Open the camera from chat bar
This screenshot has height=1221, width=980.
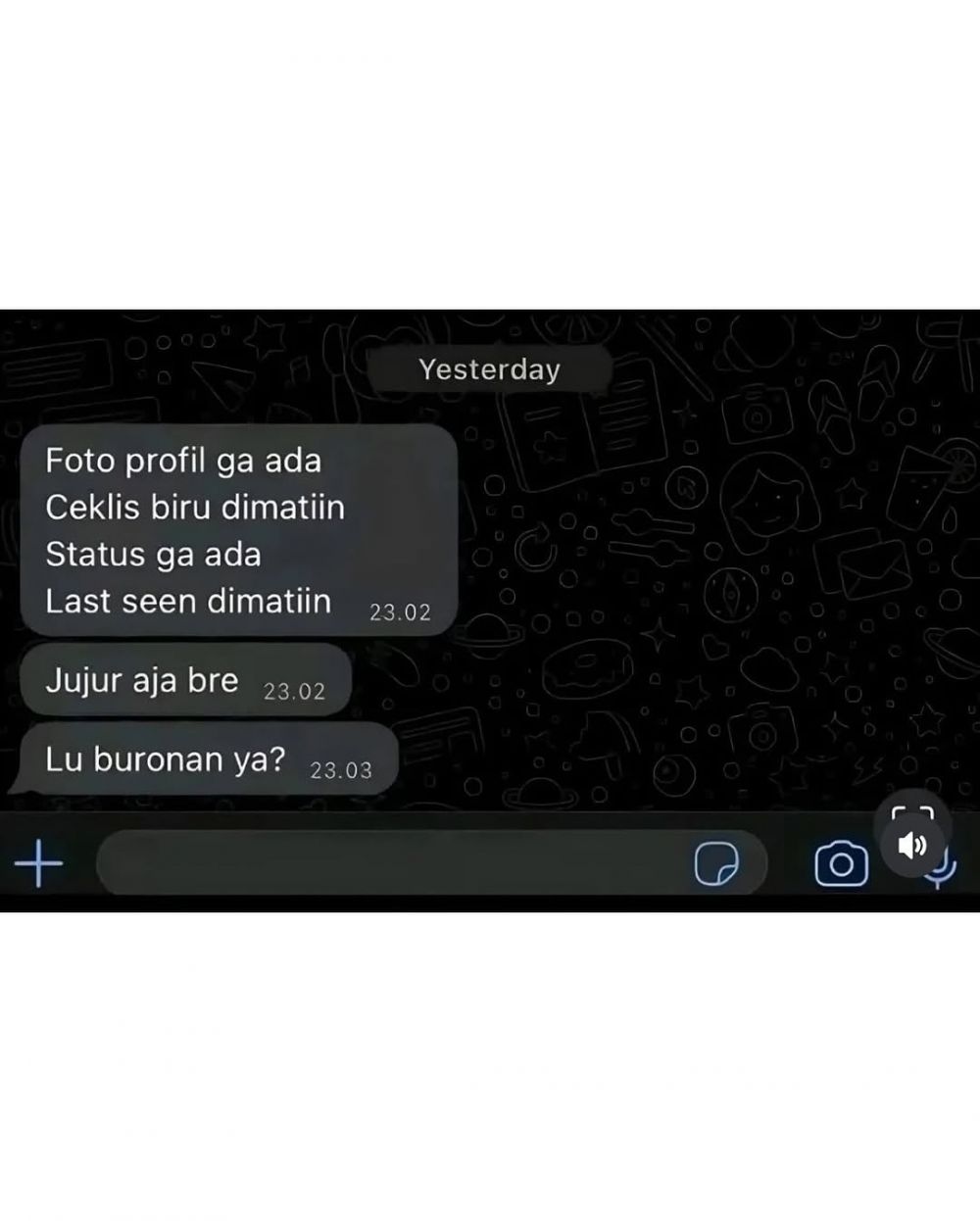click(x=841, y=863)
